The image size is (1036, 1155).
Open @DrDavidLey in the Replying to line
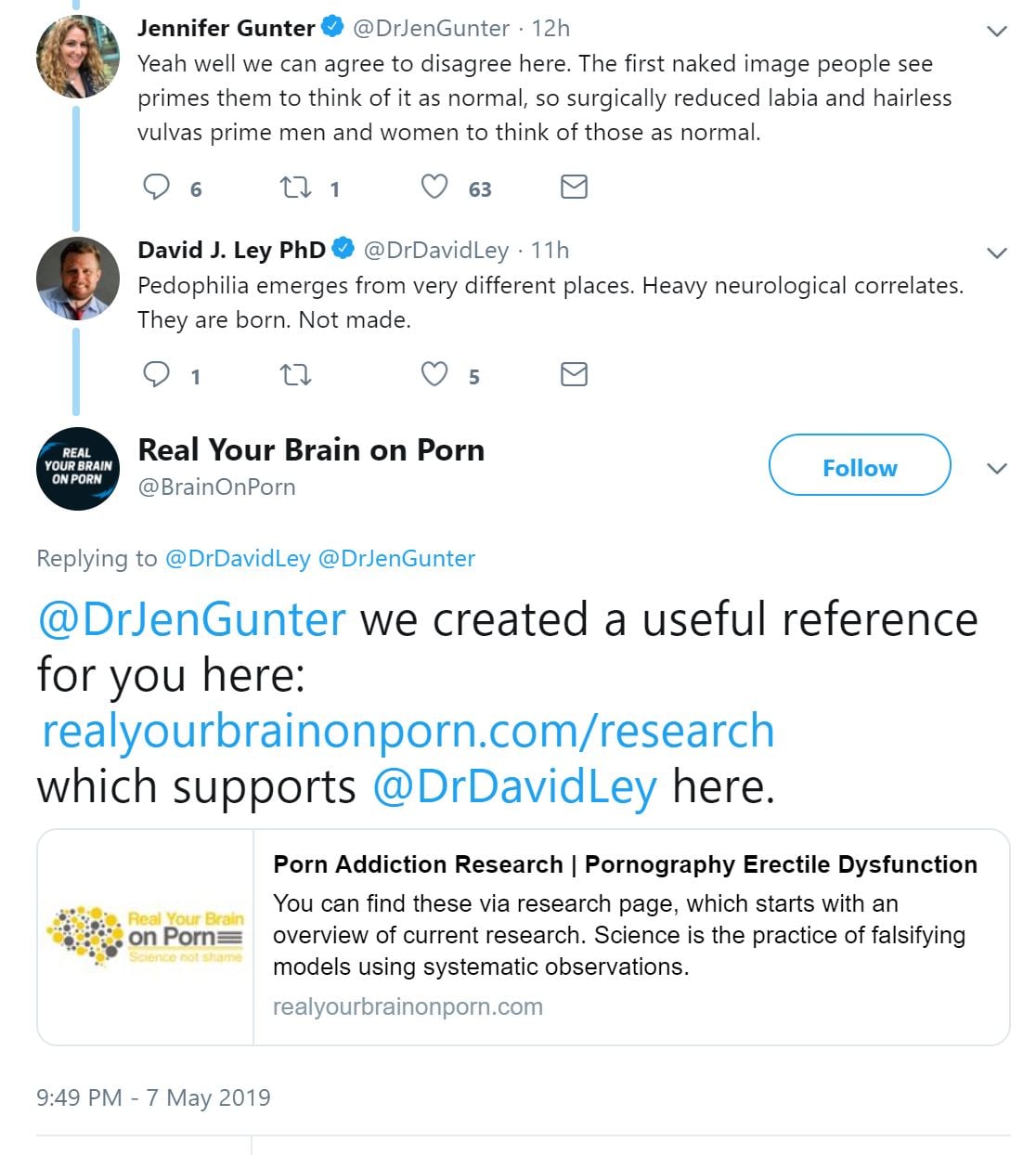click(x=238, y=558)
